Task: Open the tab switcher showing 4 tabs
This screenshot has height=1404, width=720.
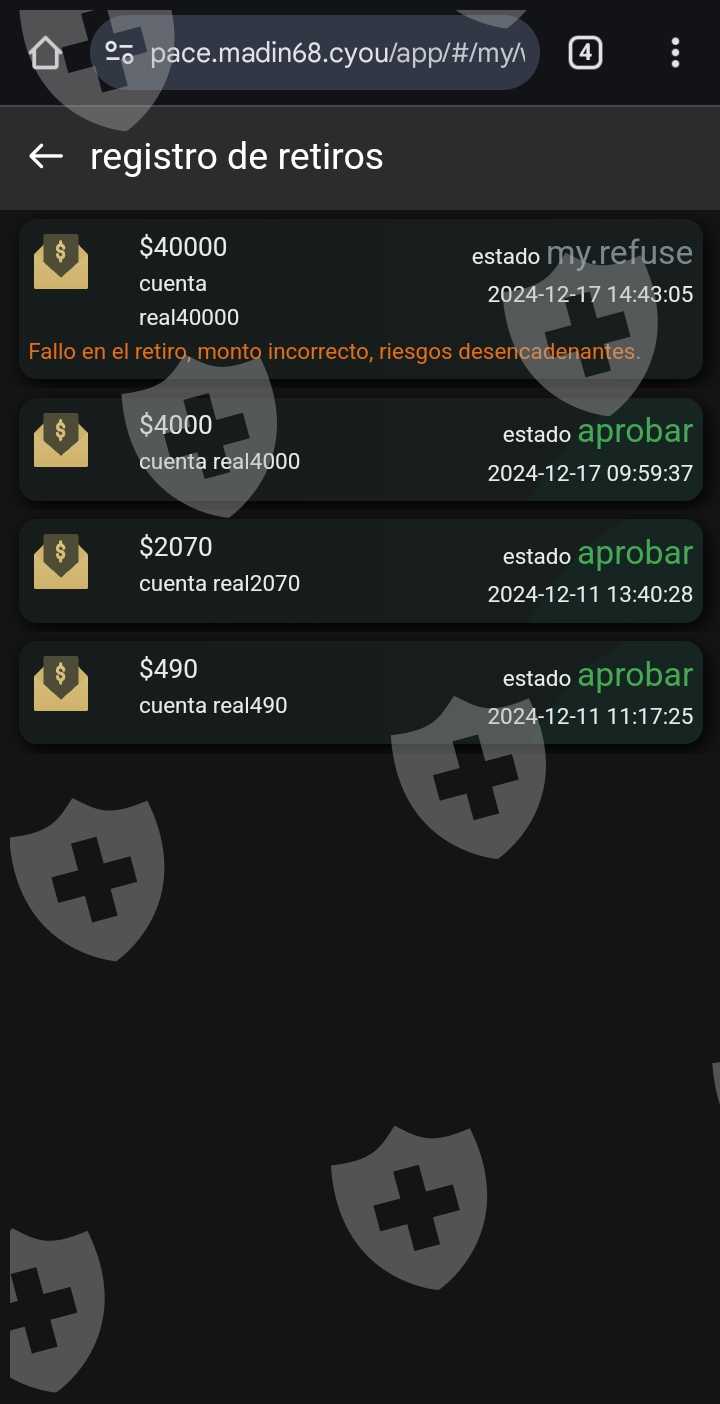Action: click(x=585, y=53)
